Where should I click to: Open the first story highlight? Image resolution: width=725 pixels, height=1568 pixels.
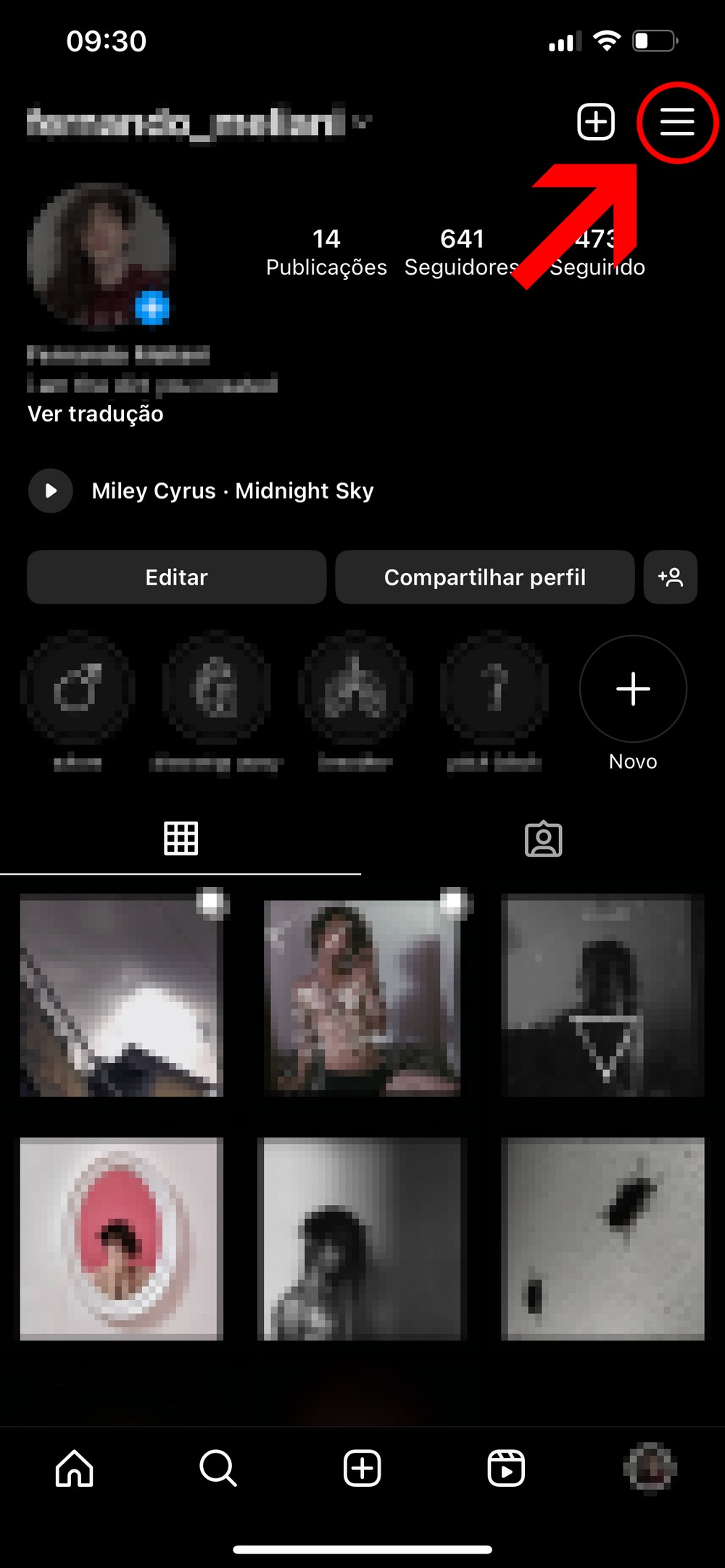point(78,689)
